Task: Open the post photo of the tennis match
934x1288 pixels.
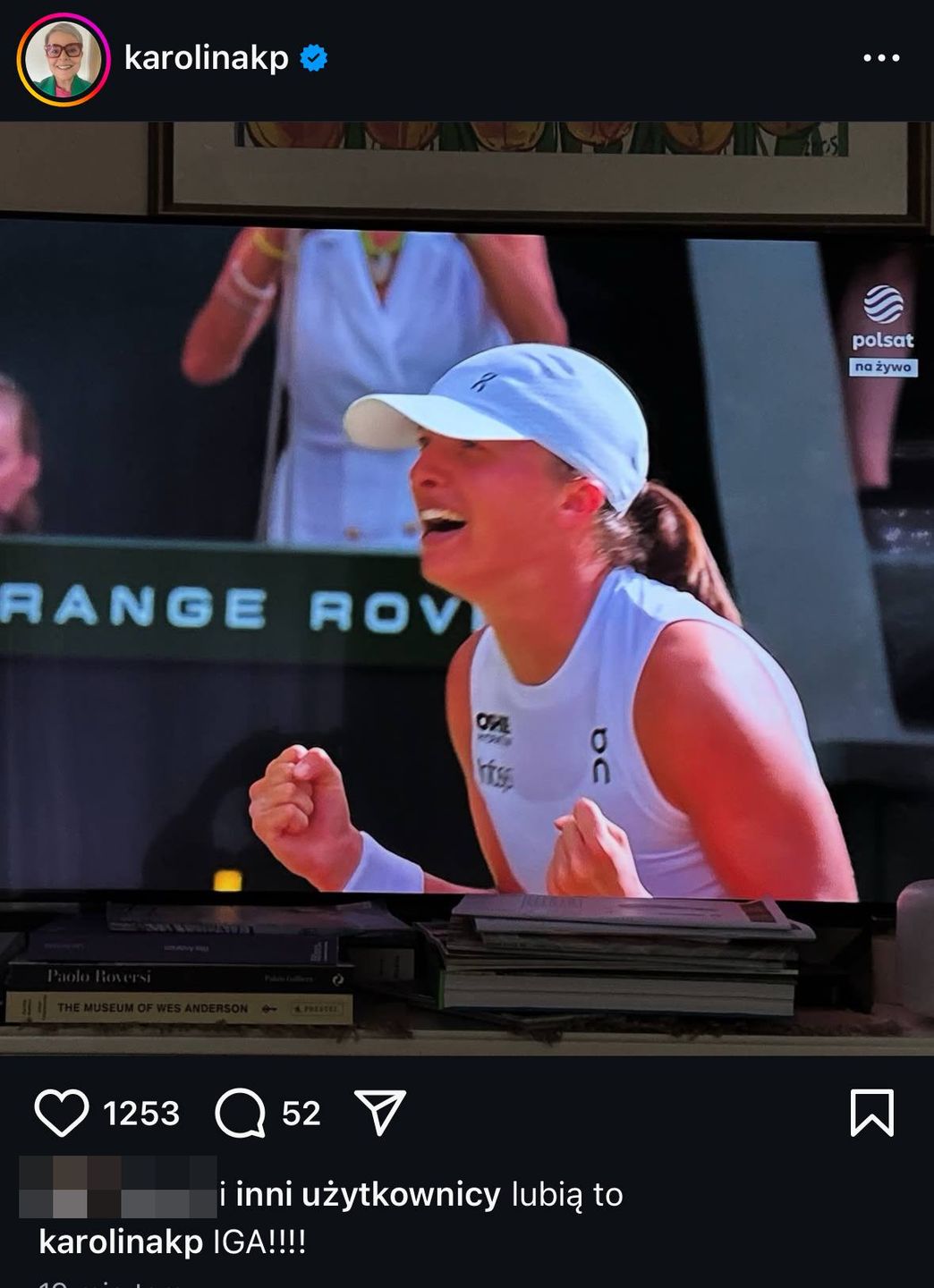Action: point(465,581)
